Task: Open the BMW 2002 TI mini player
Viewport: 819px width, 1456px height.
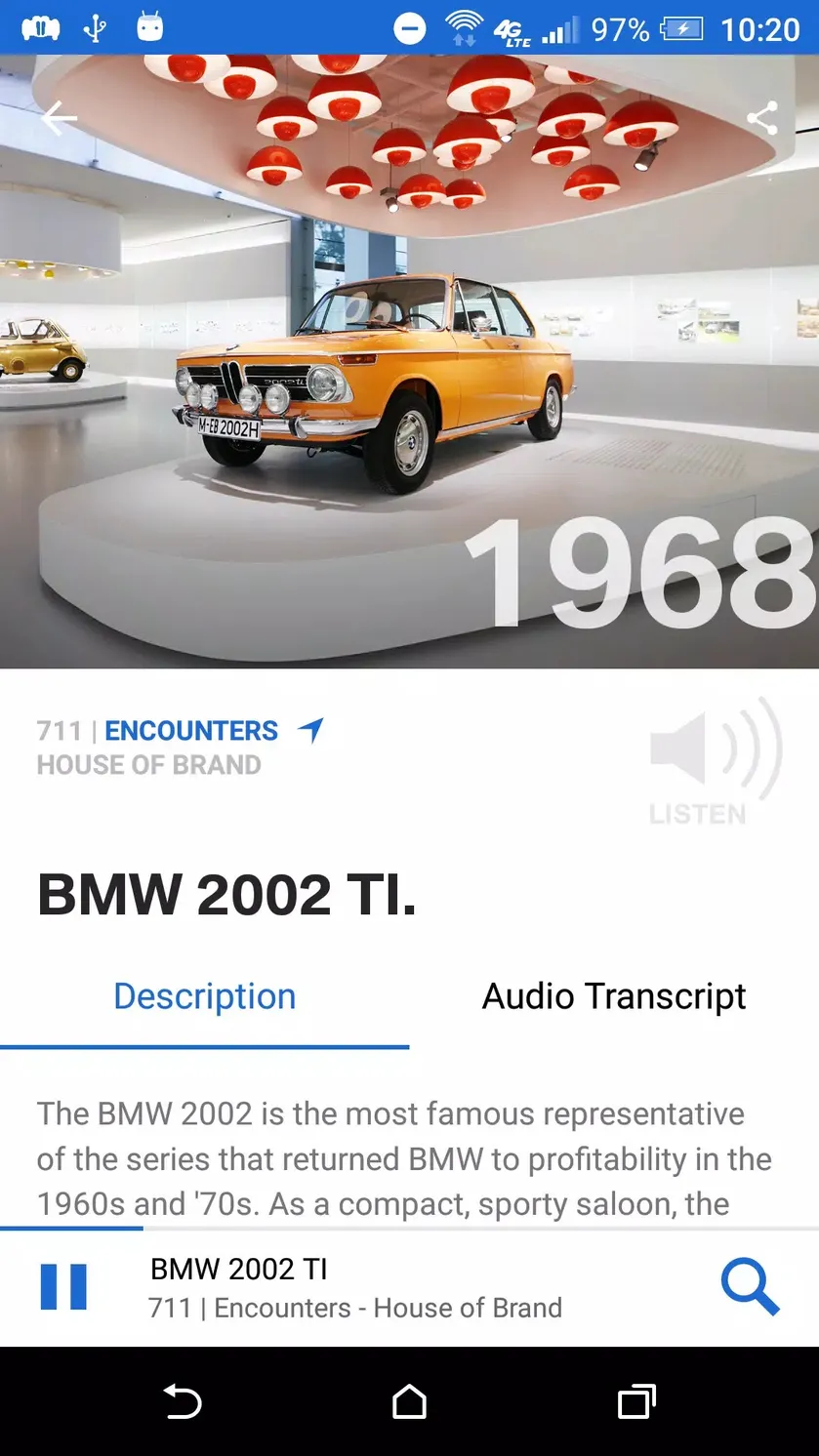Action: click(355, 1287)
